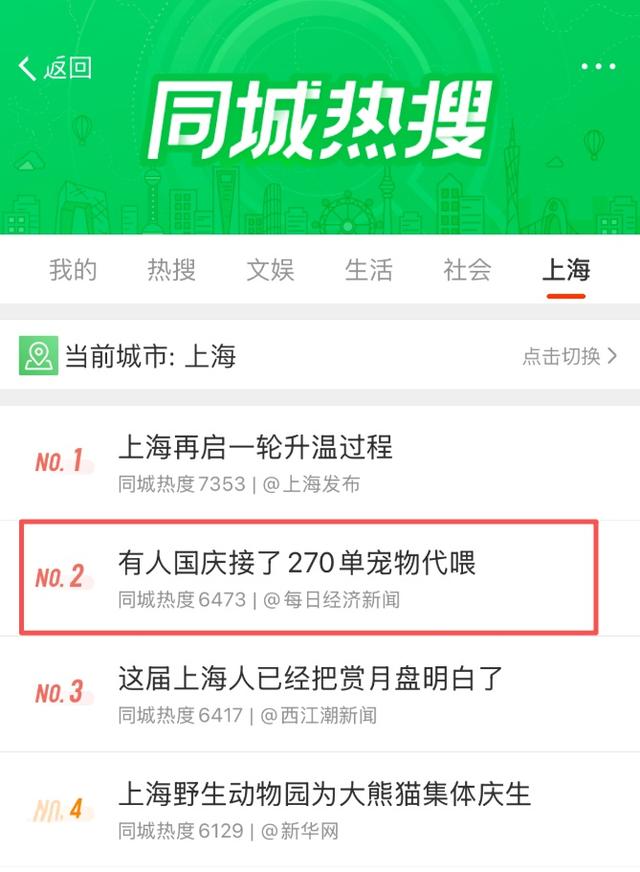Switch to the 社会 tab
This screenshot has height=872, width=640.
tap(467, 269)
